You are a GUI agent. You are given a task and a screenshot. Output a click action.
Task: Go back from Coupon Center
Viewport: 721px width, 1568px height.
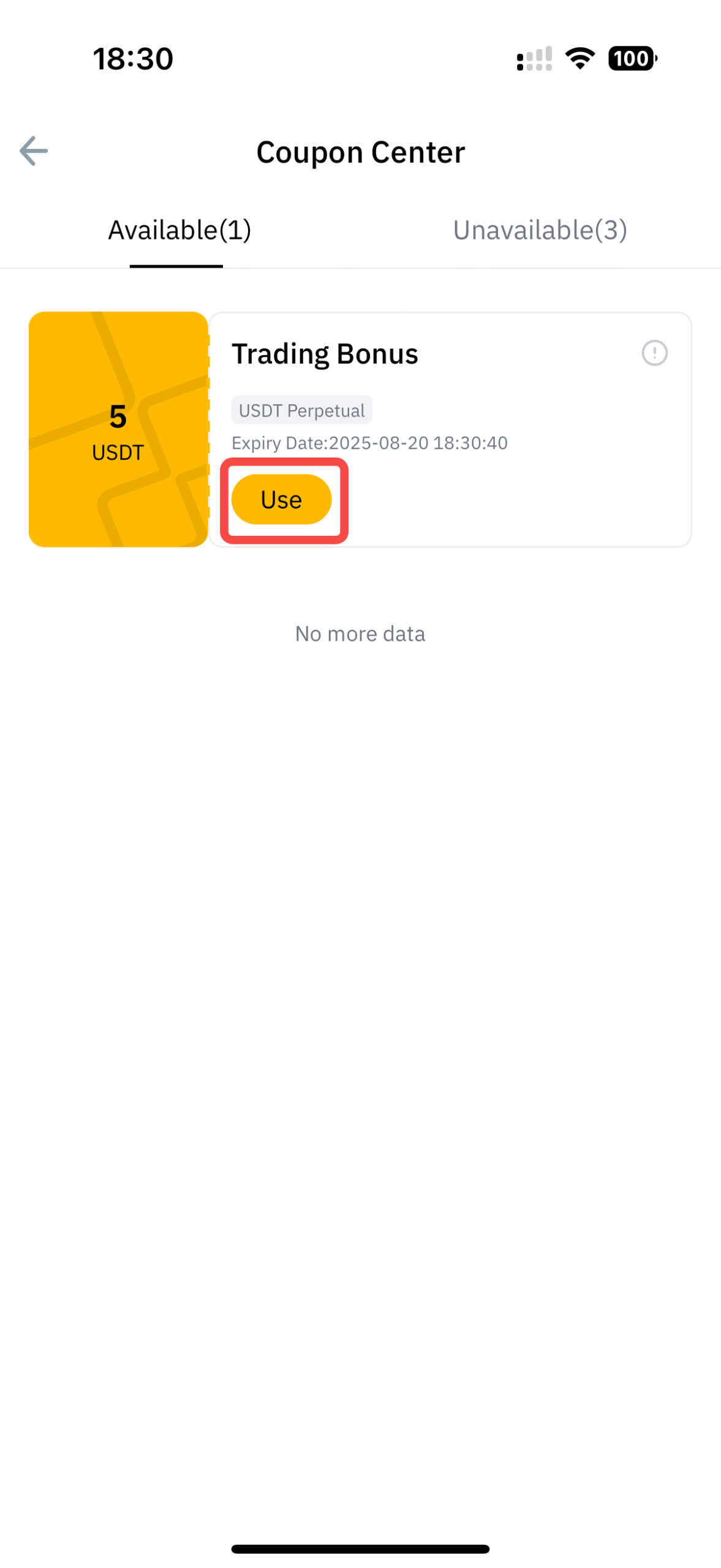(34, 151)
